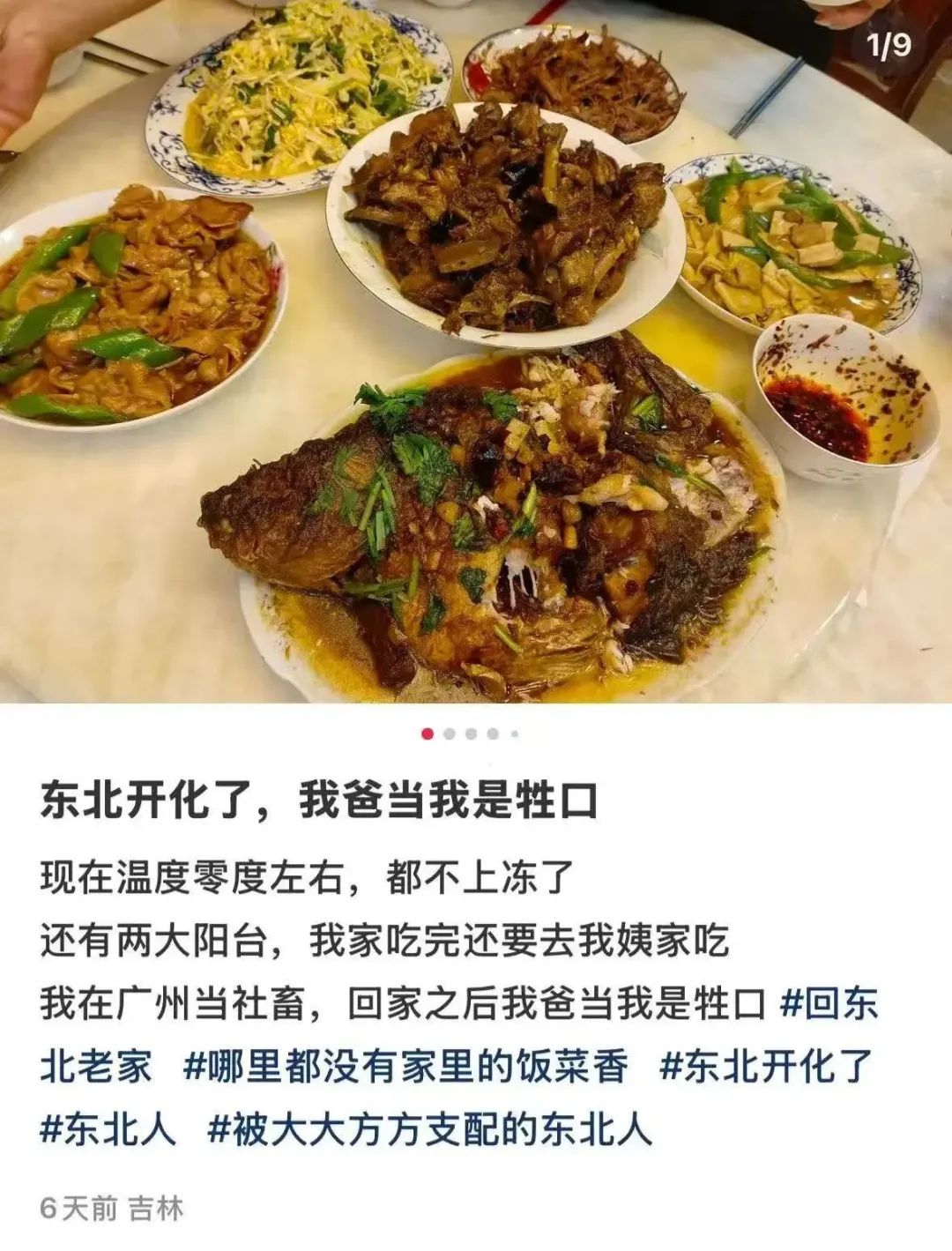The width and height of the screenshot is (952, 1251).
Task: Open the food photo in full view
Action: click(x=476, y=353)
